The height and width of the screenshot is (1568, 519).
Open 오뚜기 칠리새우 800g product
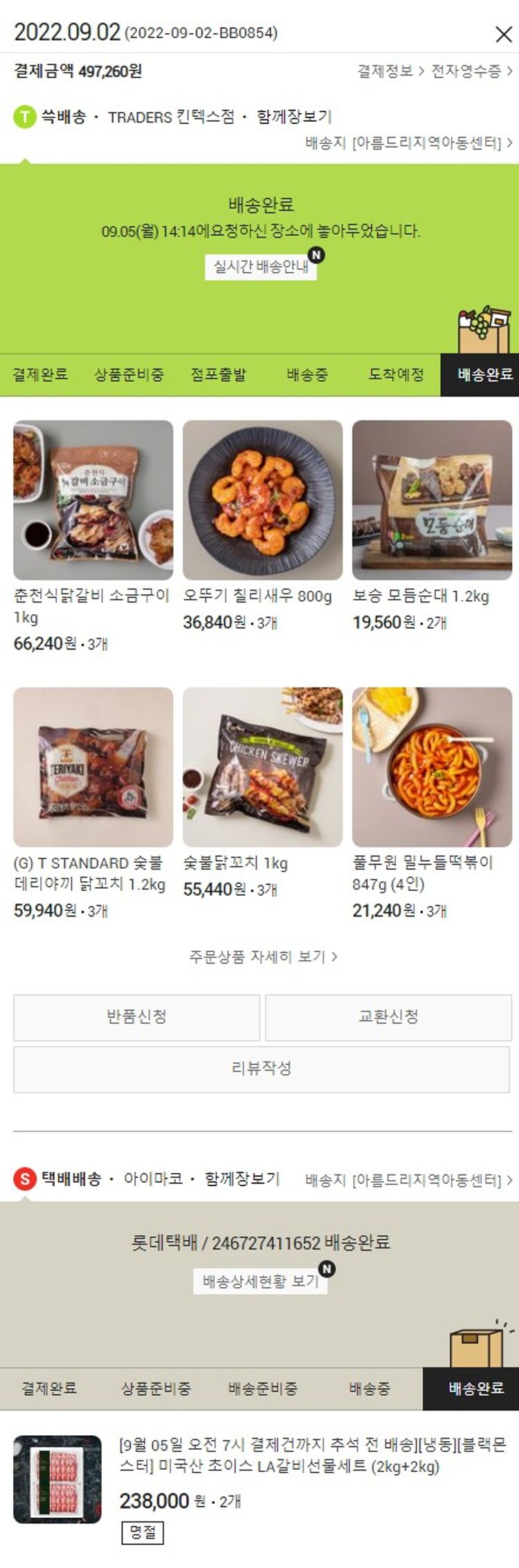point(262,500)
